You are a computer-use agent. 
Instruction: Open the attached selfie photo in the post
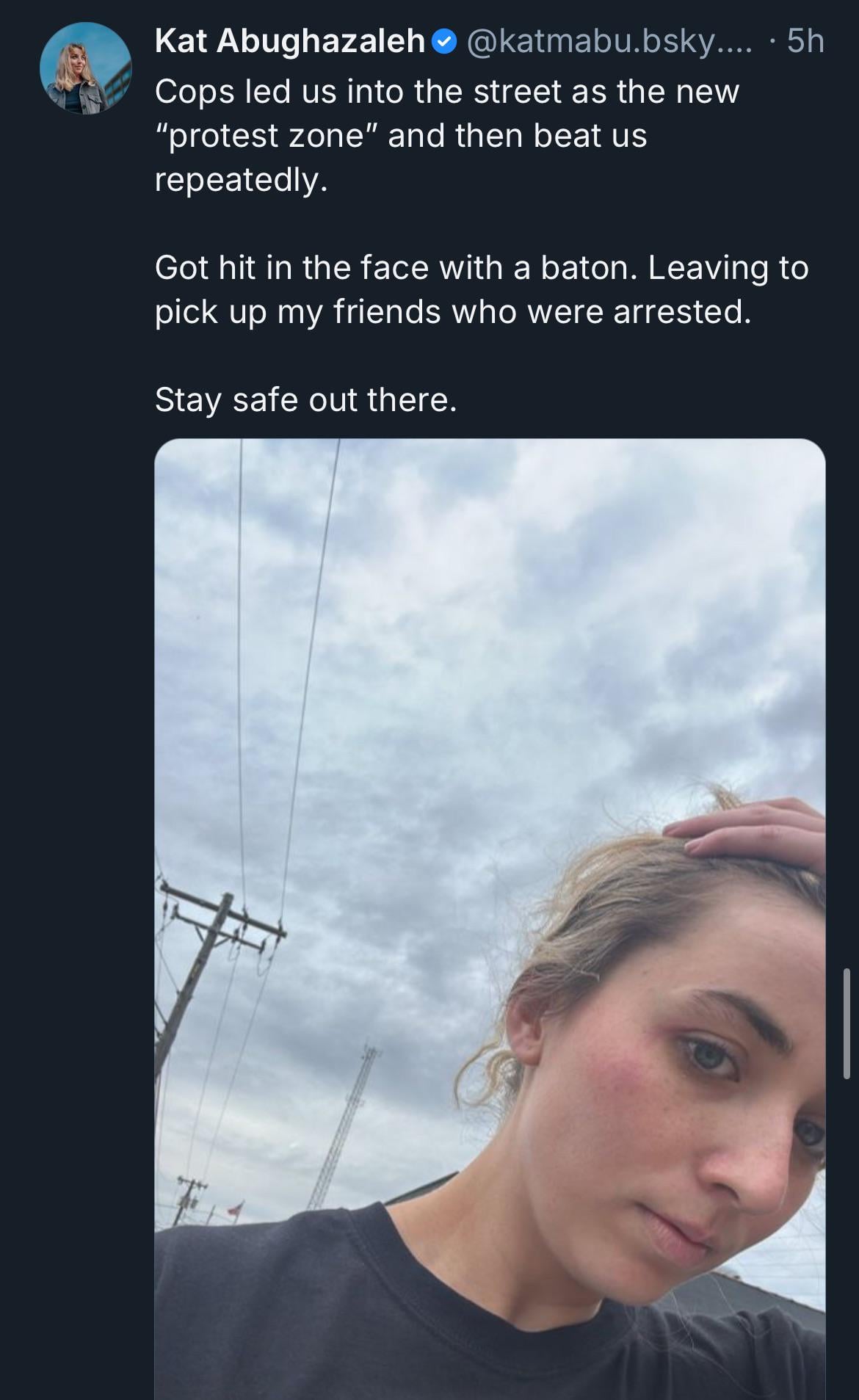[490, 918]
